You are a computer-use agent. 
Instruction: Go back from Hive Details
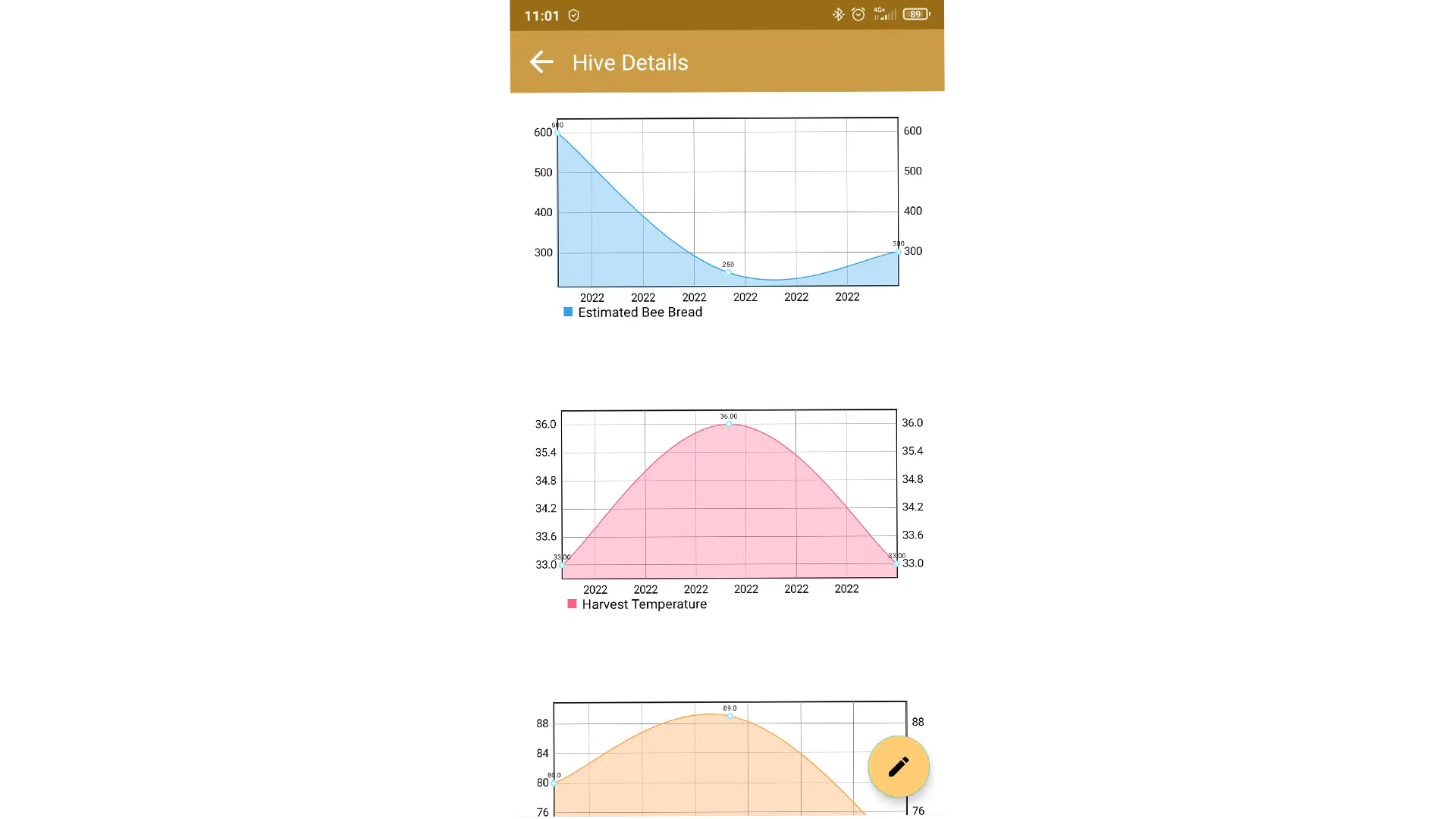click(541, 62)
